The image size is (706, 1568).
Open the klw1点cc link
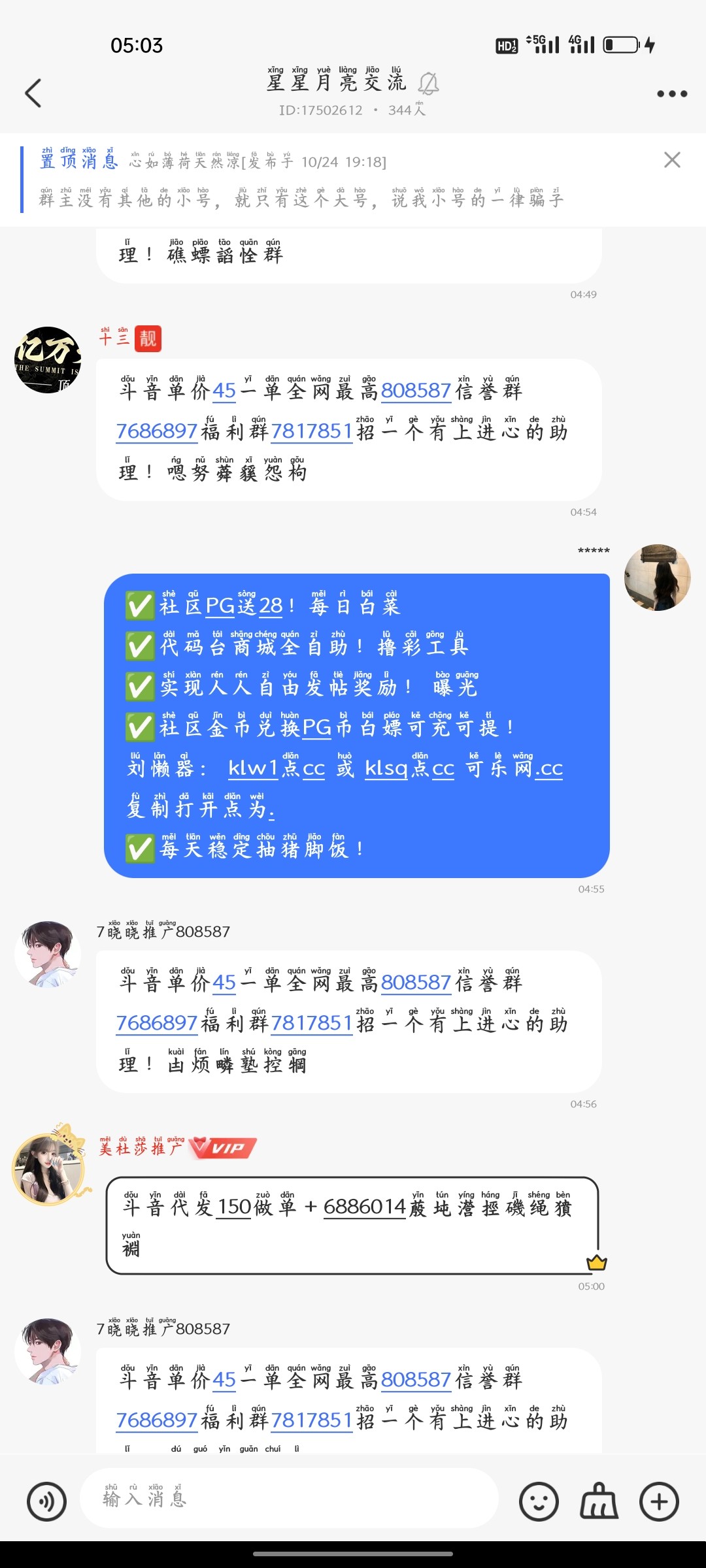277,769
